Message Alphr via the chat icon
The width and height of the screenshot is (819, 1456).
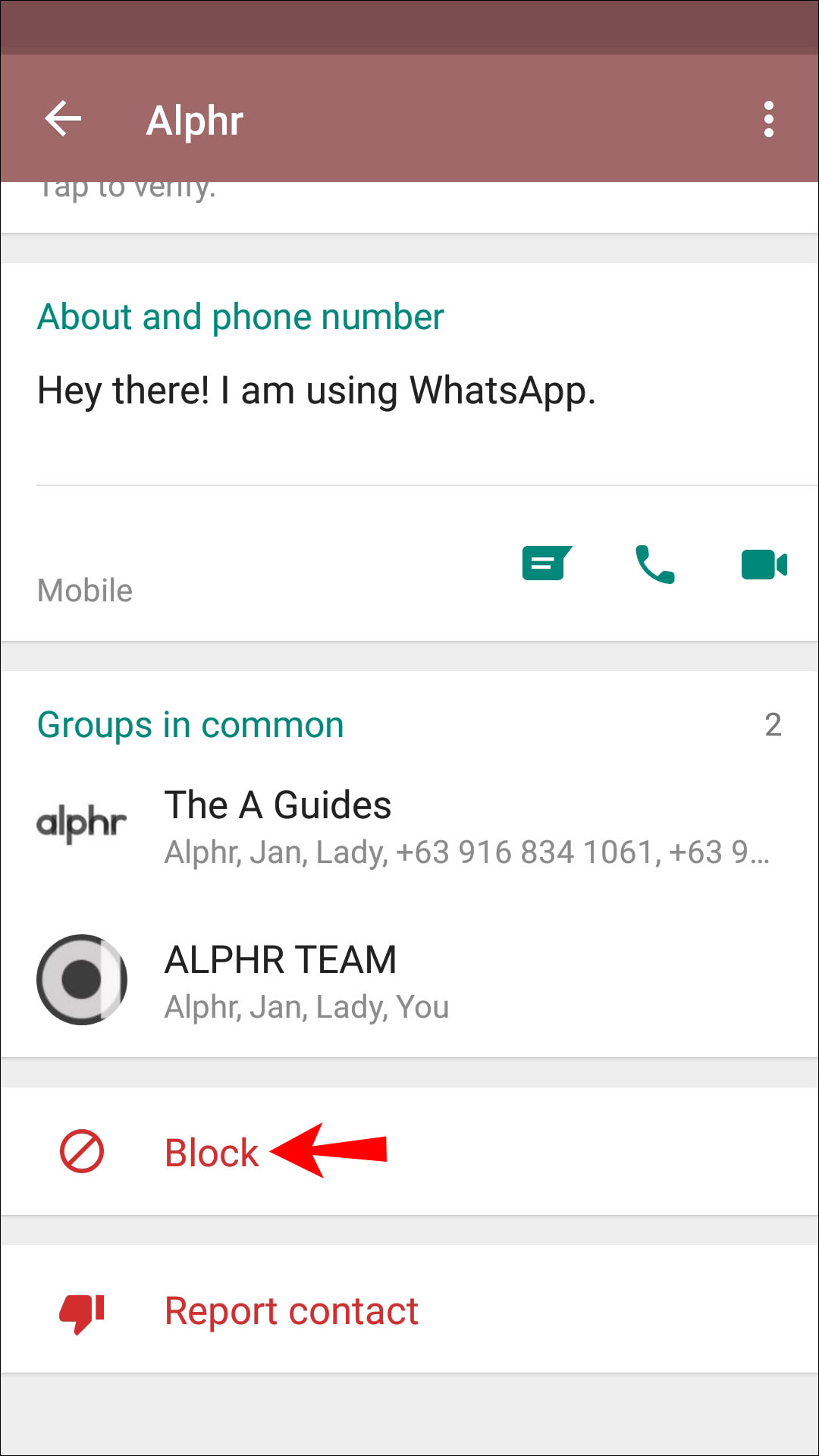point(547,563)
